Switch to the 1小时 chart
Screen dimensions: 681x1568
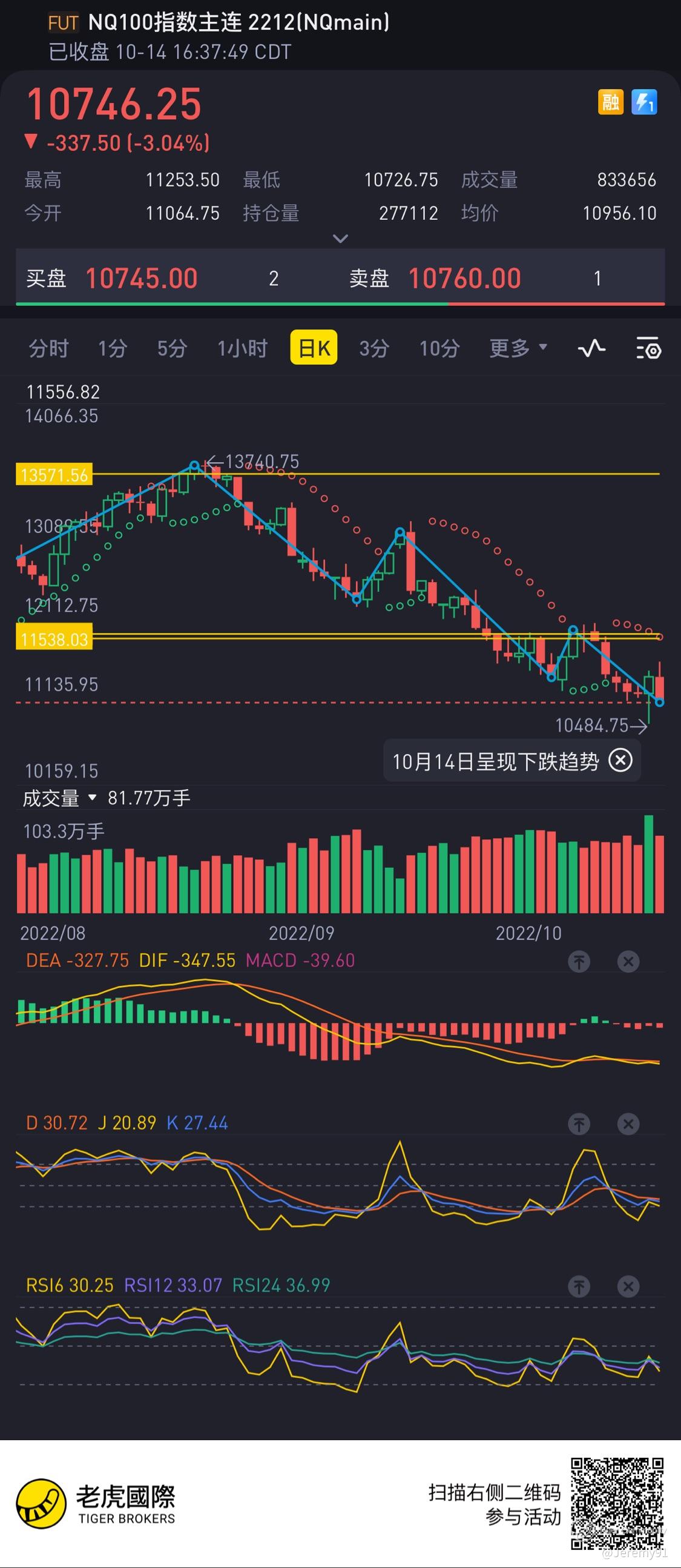(x=242, y=348)
